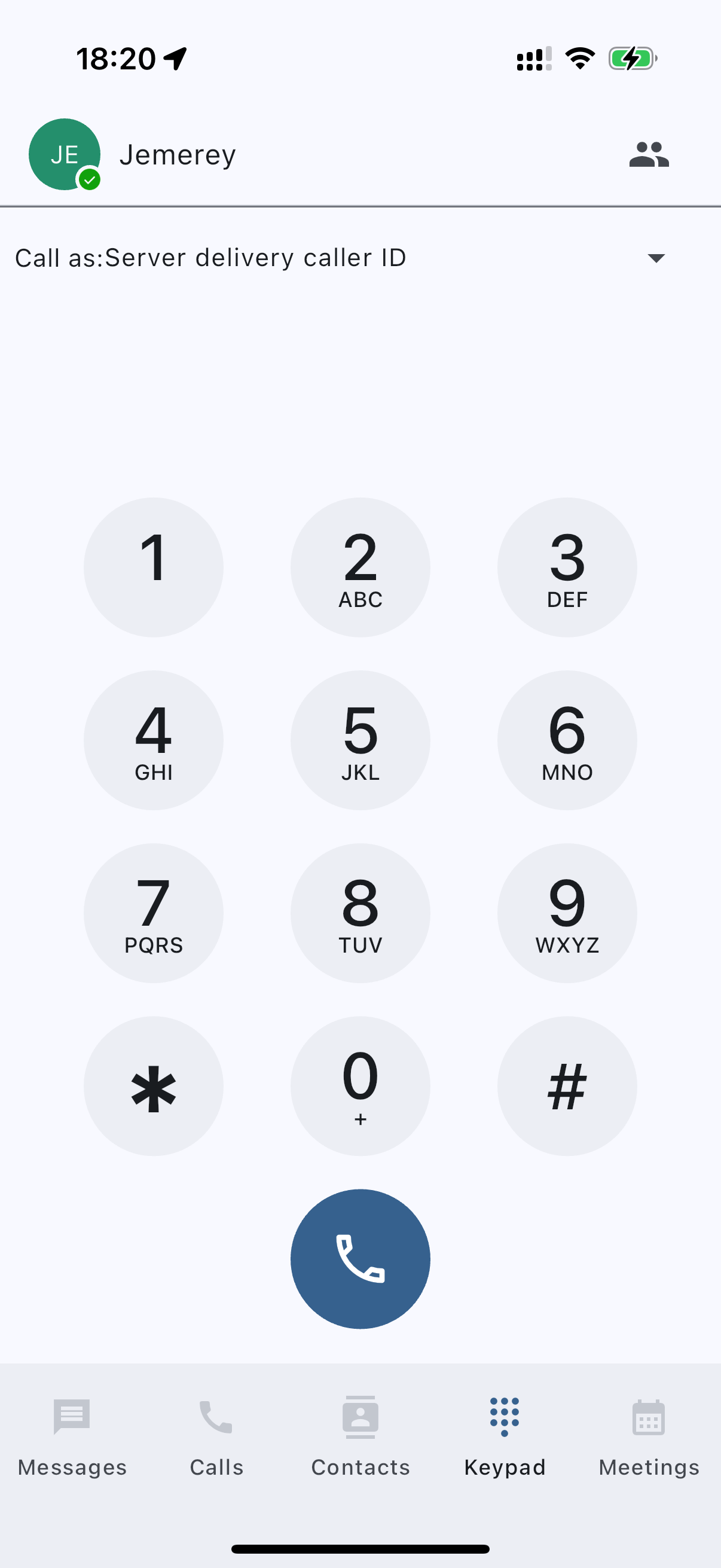The height and width of the screenshot is (1568, 721).
Task: Dial the 7 PQRS key
Action: (x=153, y=913)
